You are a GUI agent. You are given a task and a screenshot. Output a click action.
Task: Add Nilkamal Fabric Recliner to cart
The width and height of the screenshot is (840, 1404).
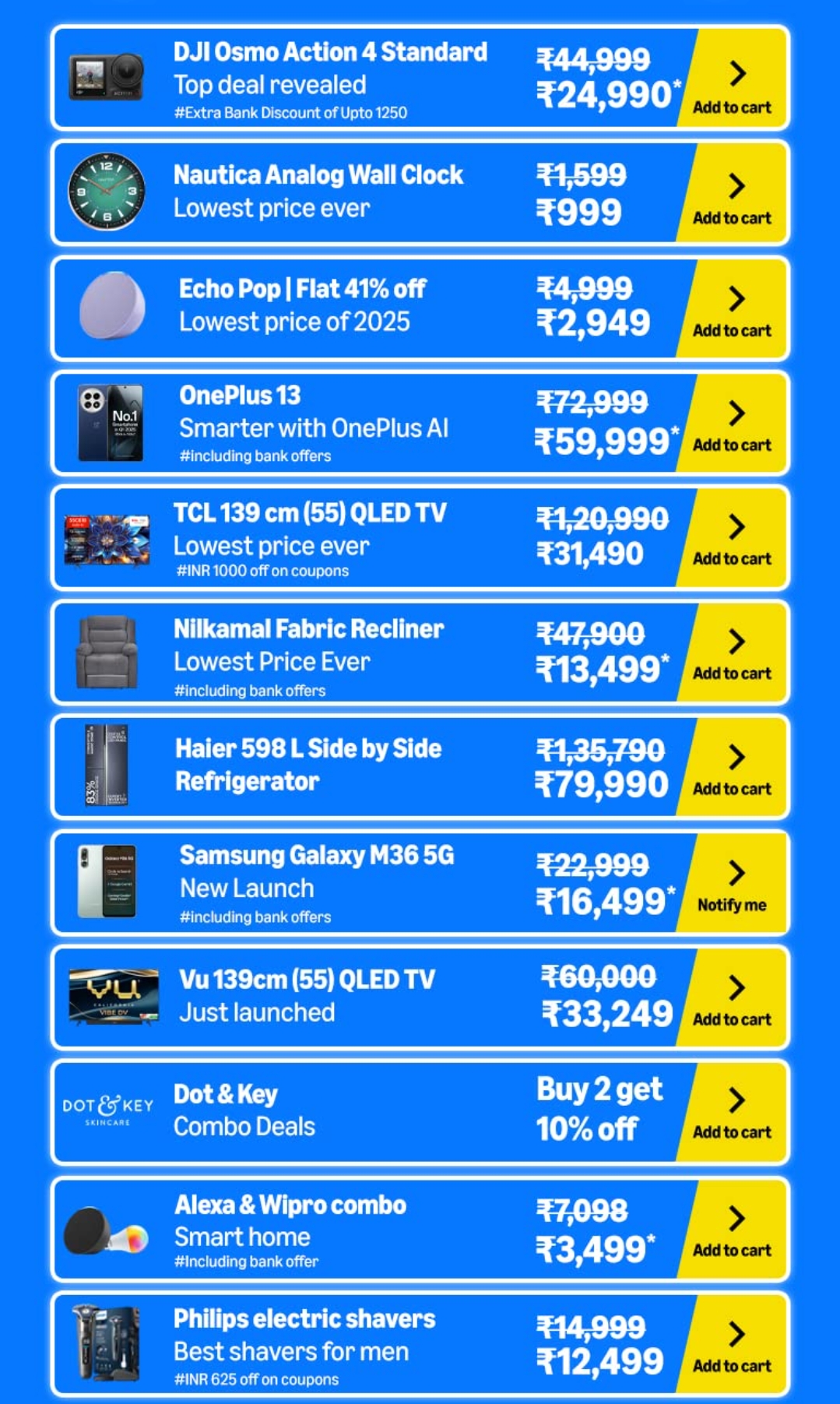[732, 654]
